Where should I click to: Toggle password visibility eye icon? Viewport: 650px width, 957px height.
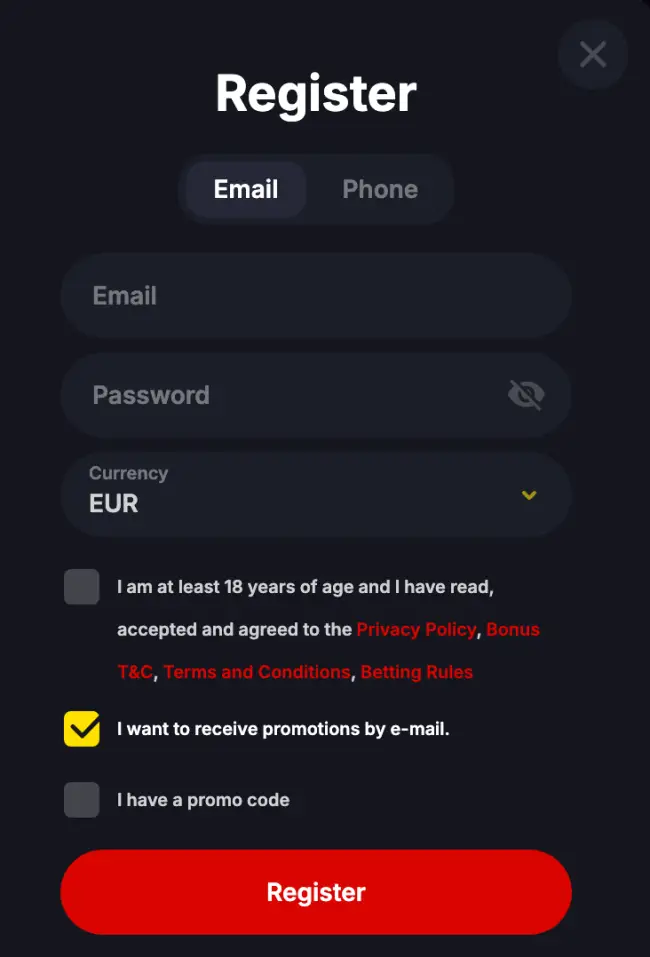coord(526,395)
